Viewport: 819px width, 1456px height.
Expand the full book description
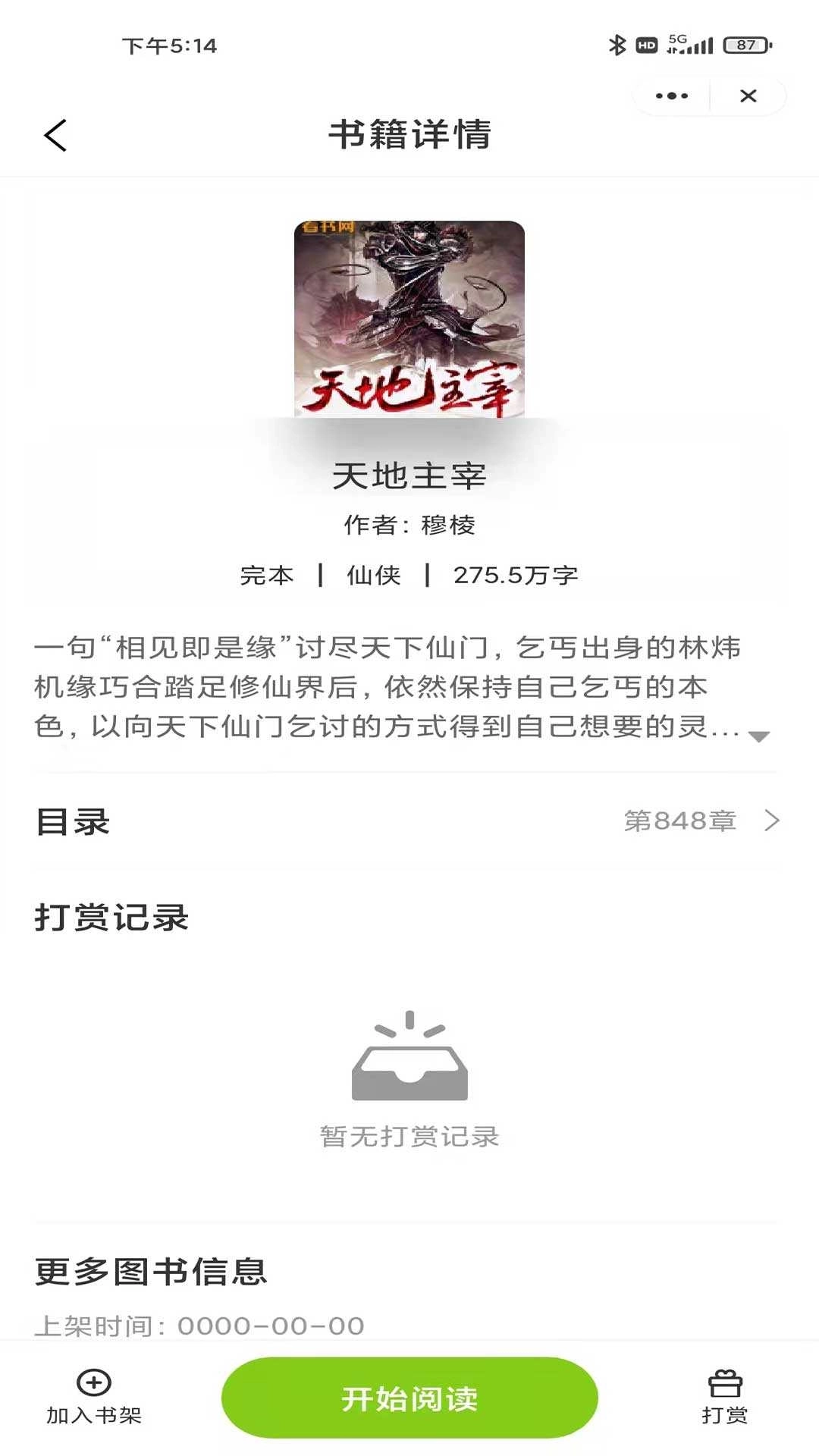point(758,736)
